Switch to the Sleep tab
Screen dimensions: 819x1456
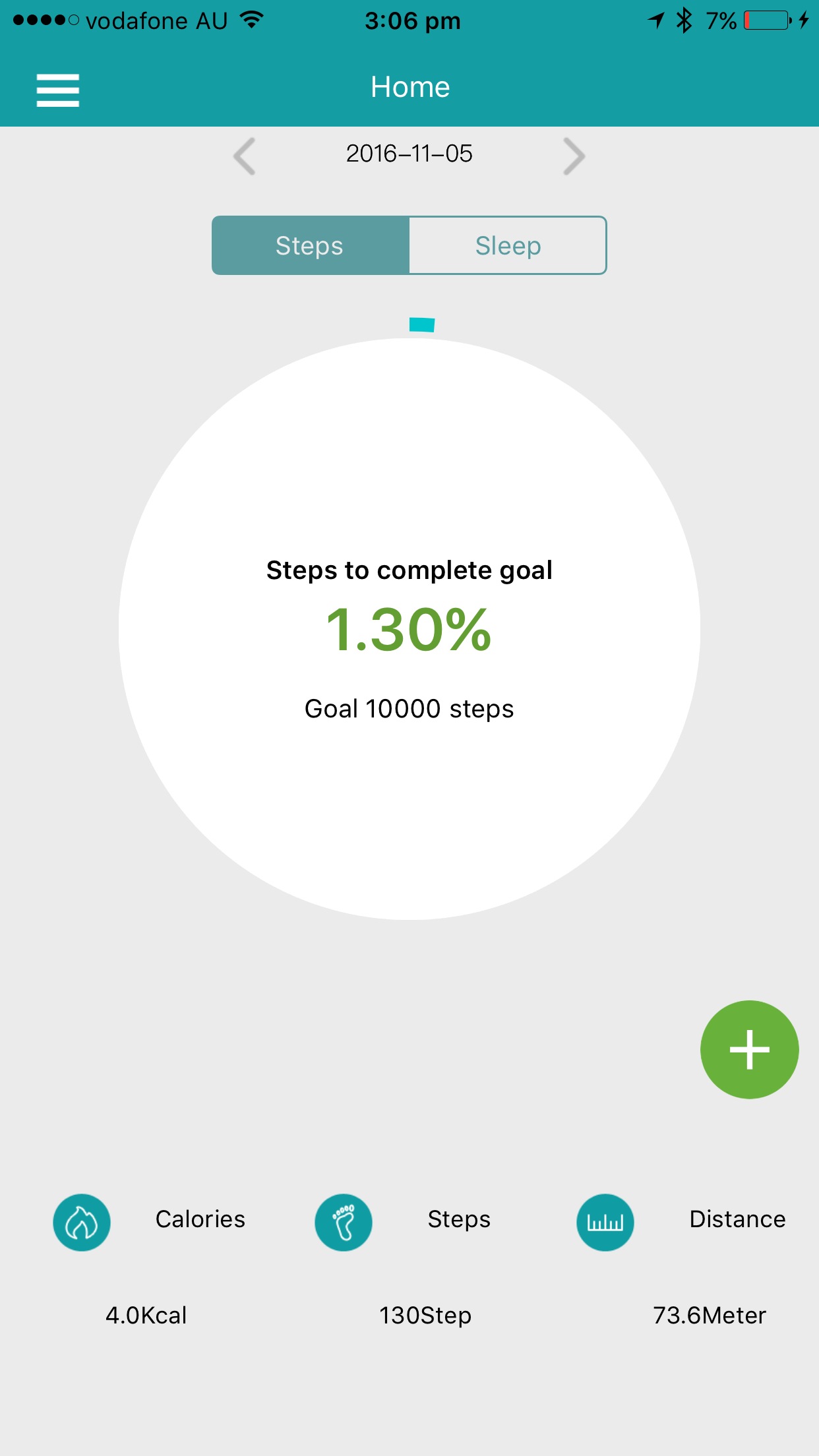coord(508,245)
